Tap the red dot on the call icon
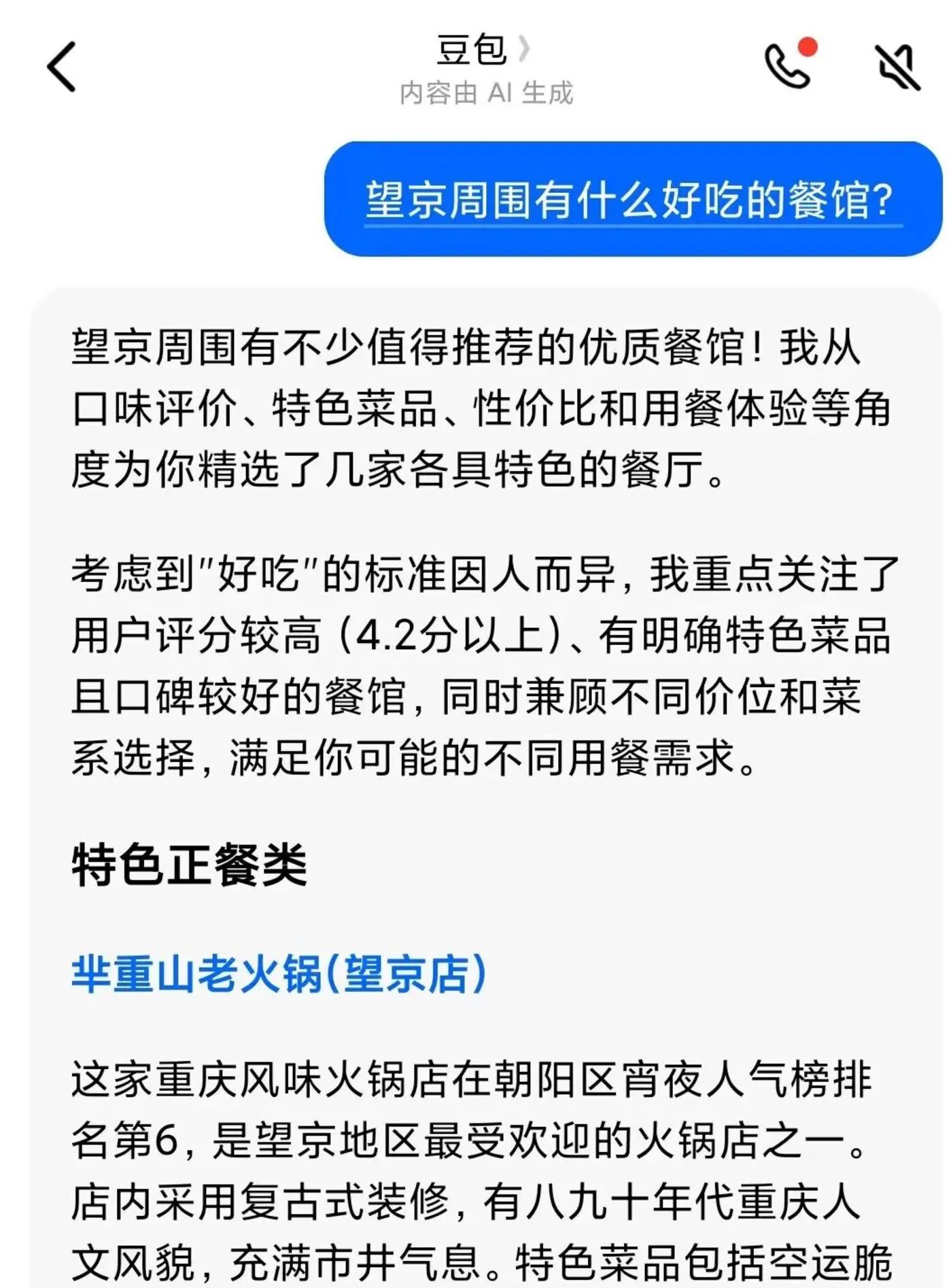Screen dimensions: 951x1288 806,46
